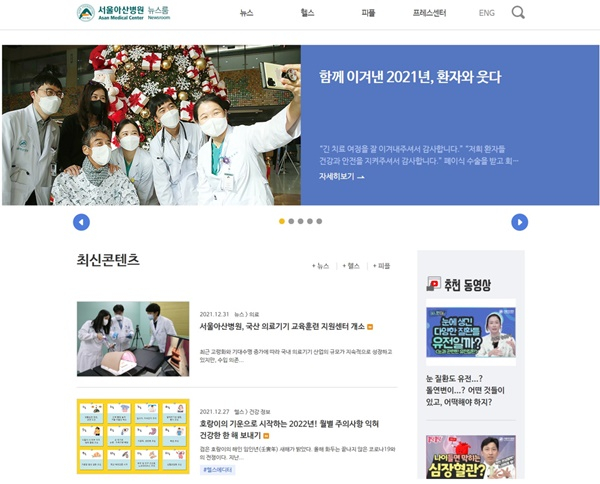
Task: Tap 자세히보기 on the banner
Action: [x=341, y=177]
